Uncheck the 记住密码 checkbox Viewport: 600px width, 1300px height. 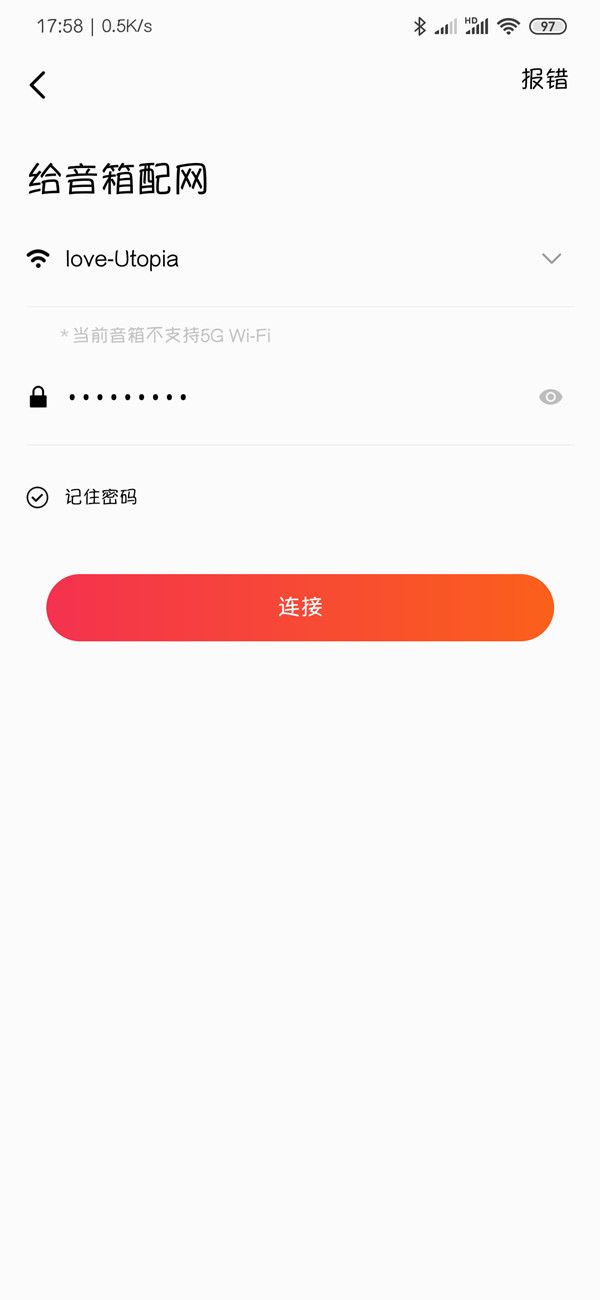tap(38, 497)
